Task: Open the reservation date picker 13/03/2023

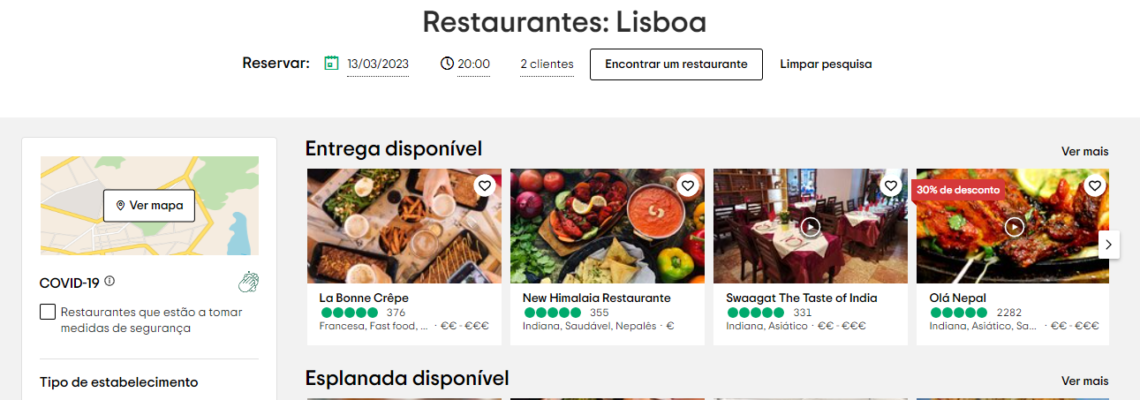Action: (377, 64)
